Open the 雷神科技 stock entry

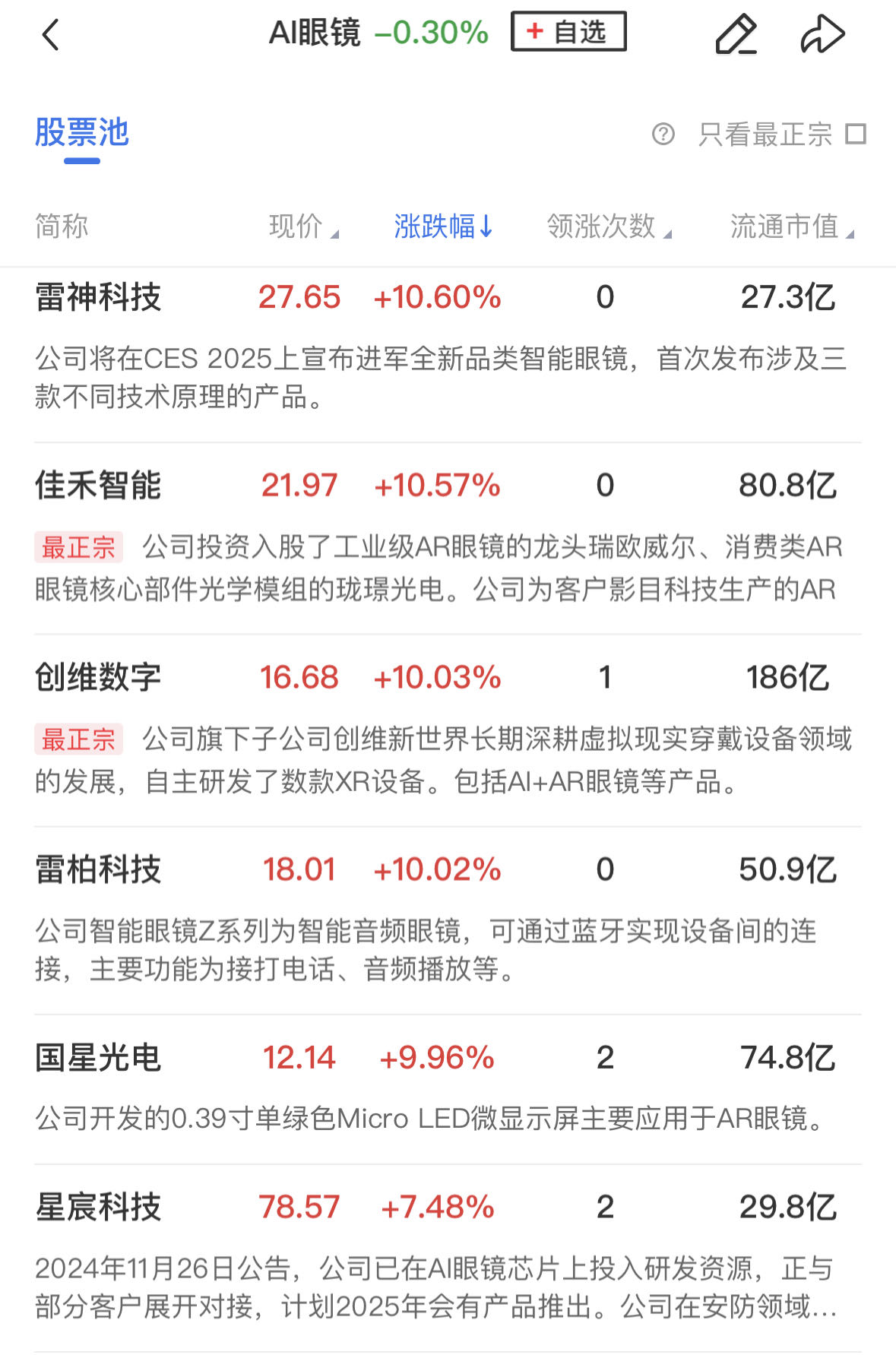(x=100, y=297)
